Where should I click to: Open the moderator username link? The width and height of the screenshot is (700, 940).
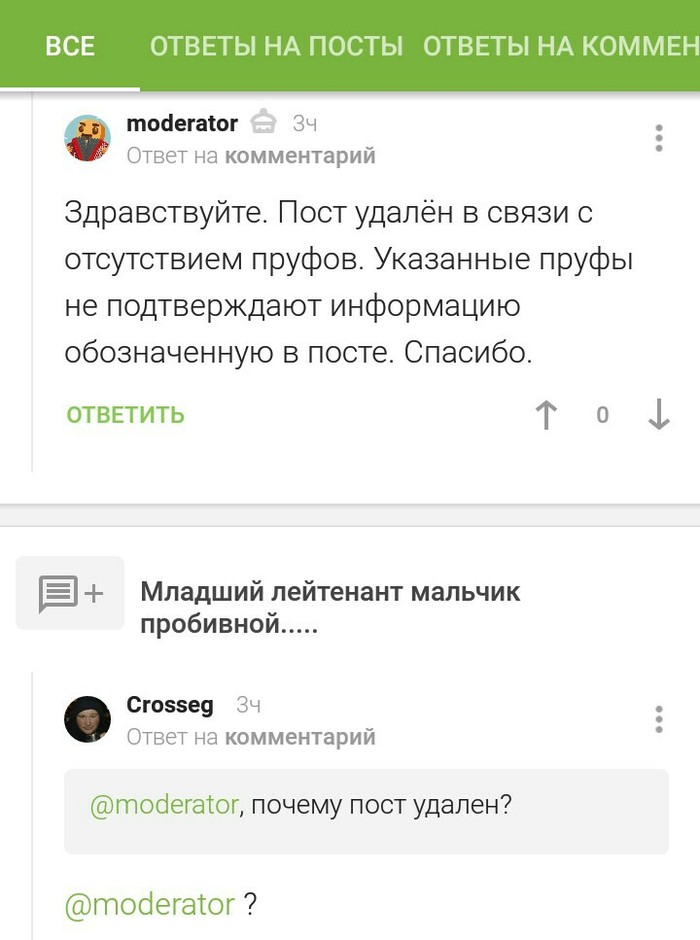pos(182,124)
